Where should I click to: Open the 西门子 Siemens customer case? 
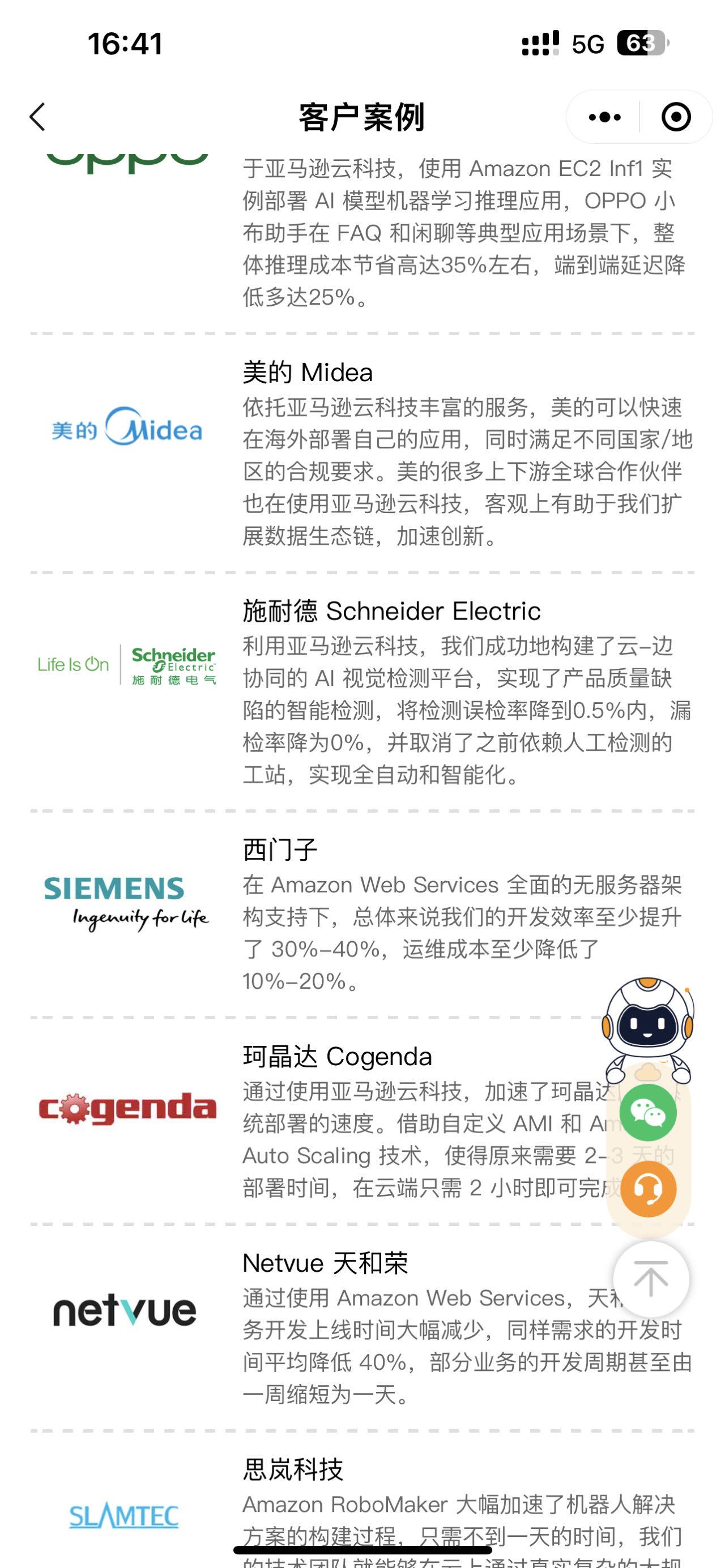(x=362, y=915)
